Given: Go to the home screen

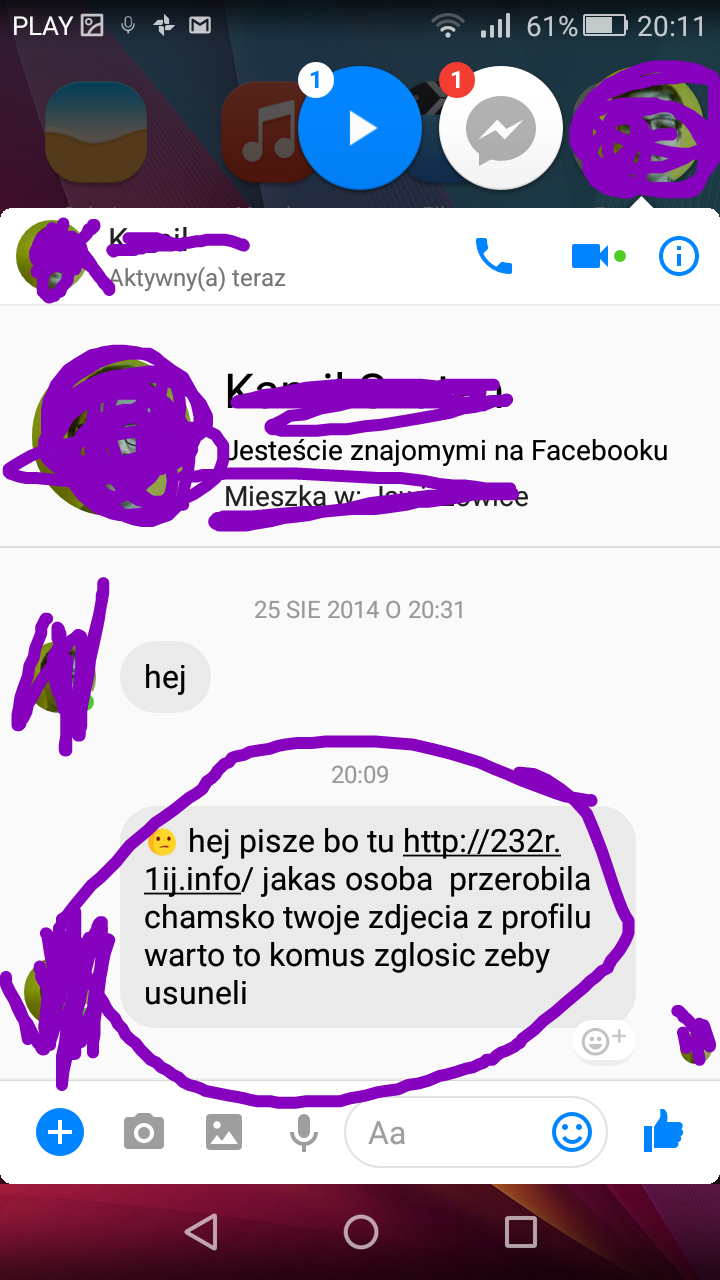Looking at the screenshot, I should pyautogui.click(x=360, y=1231).
